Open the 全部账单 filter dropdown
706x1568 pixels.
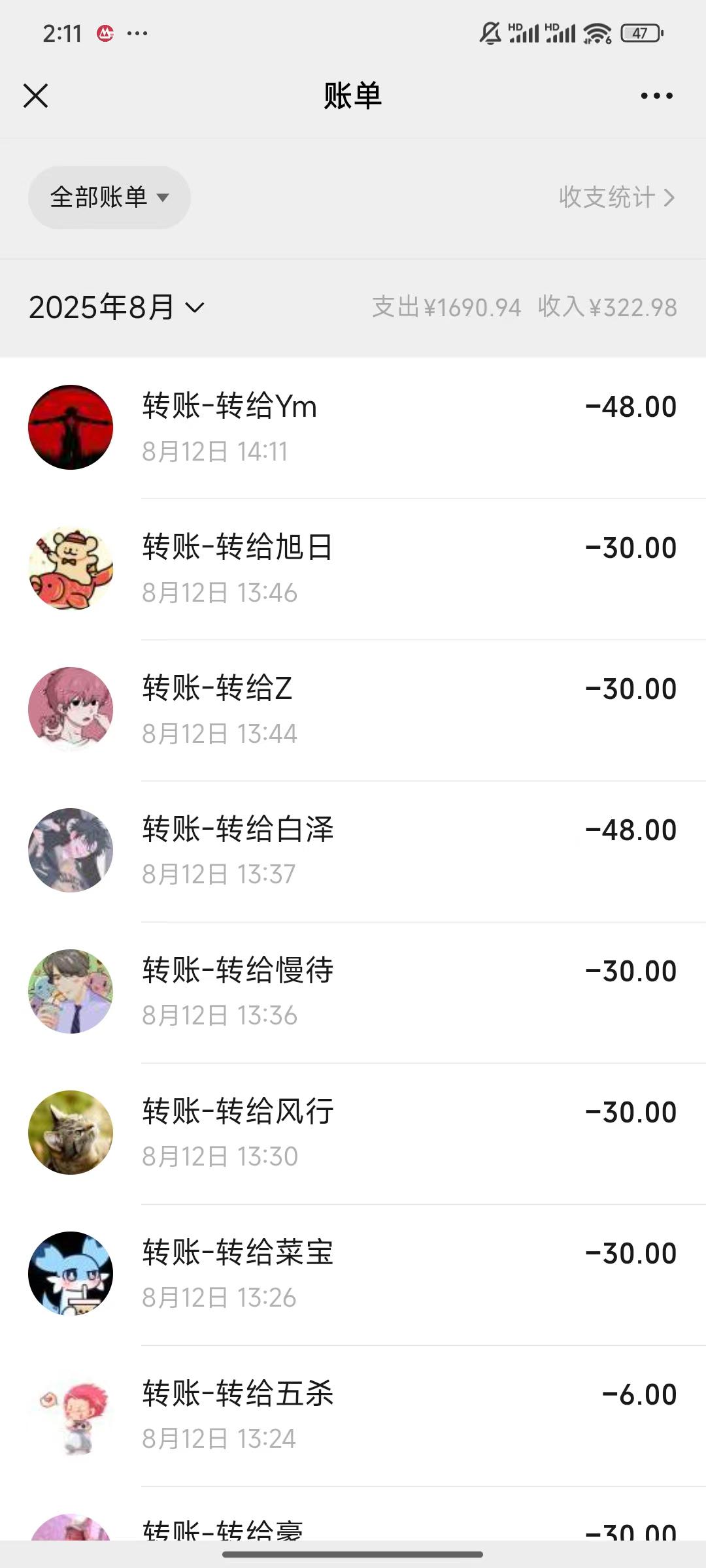109,197
